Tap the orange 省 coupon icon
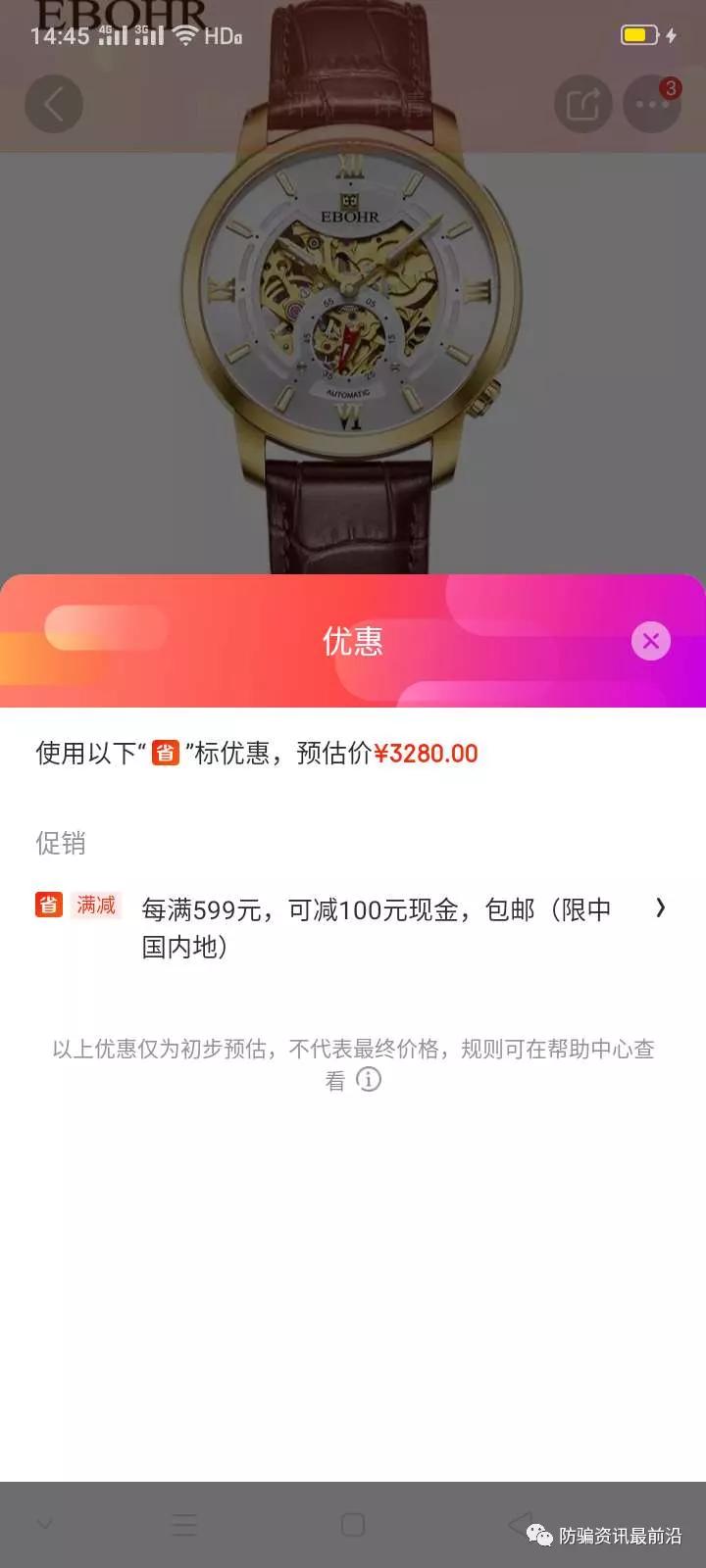Image resolution: width=706 pixels, height=1568 pixels. [x=48, y=906]
